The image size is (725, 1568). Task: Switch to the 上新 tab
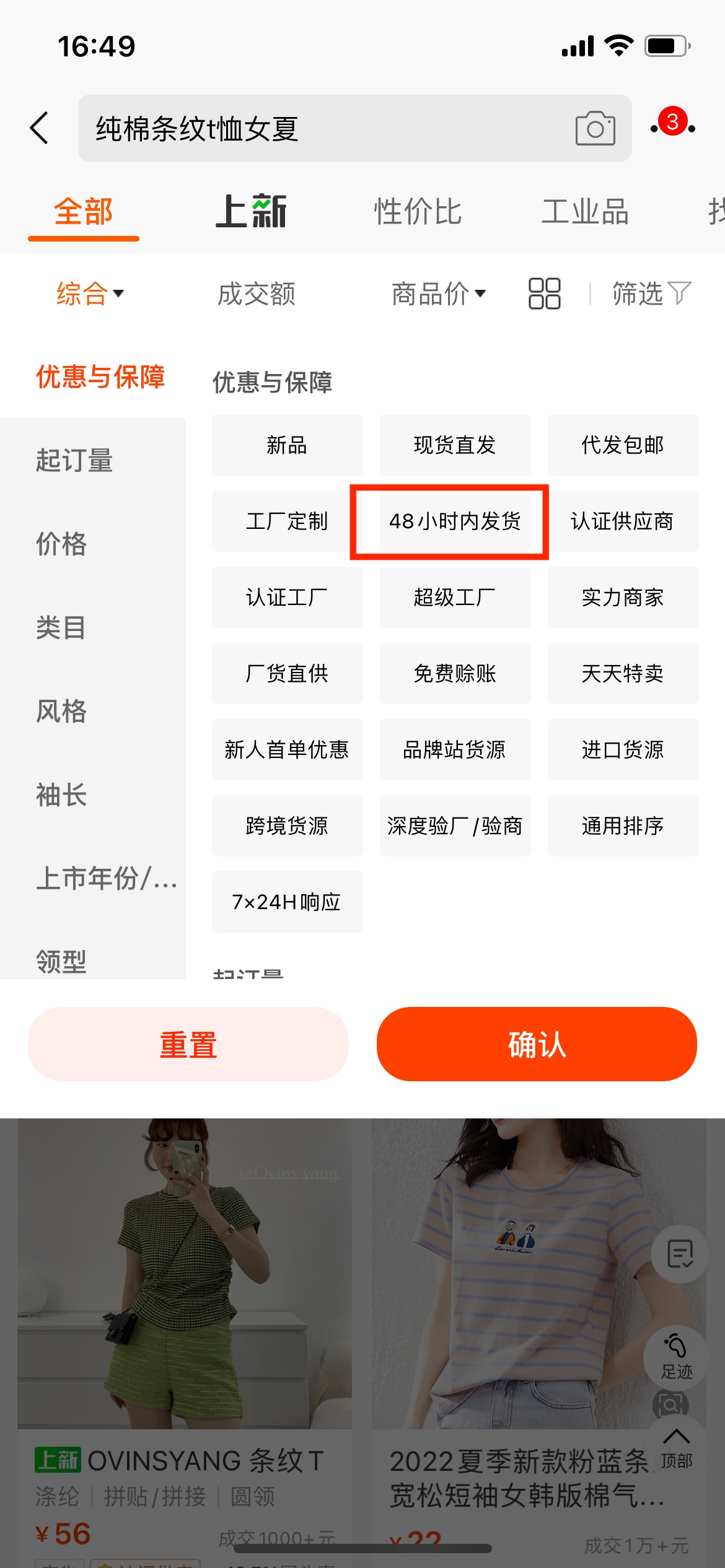pos(251,212)
